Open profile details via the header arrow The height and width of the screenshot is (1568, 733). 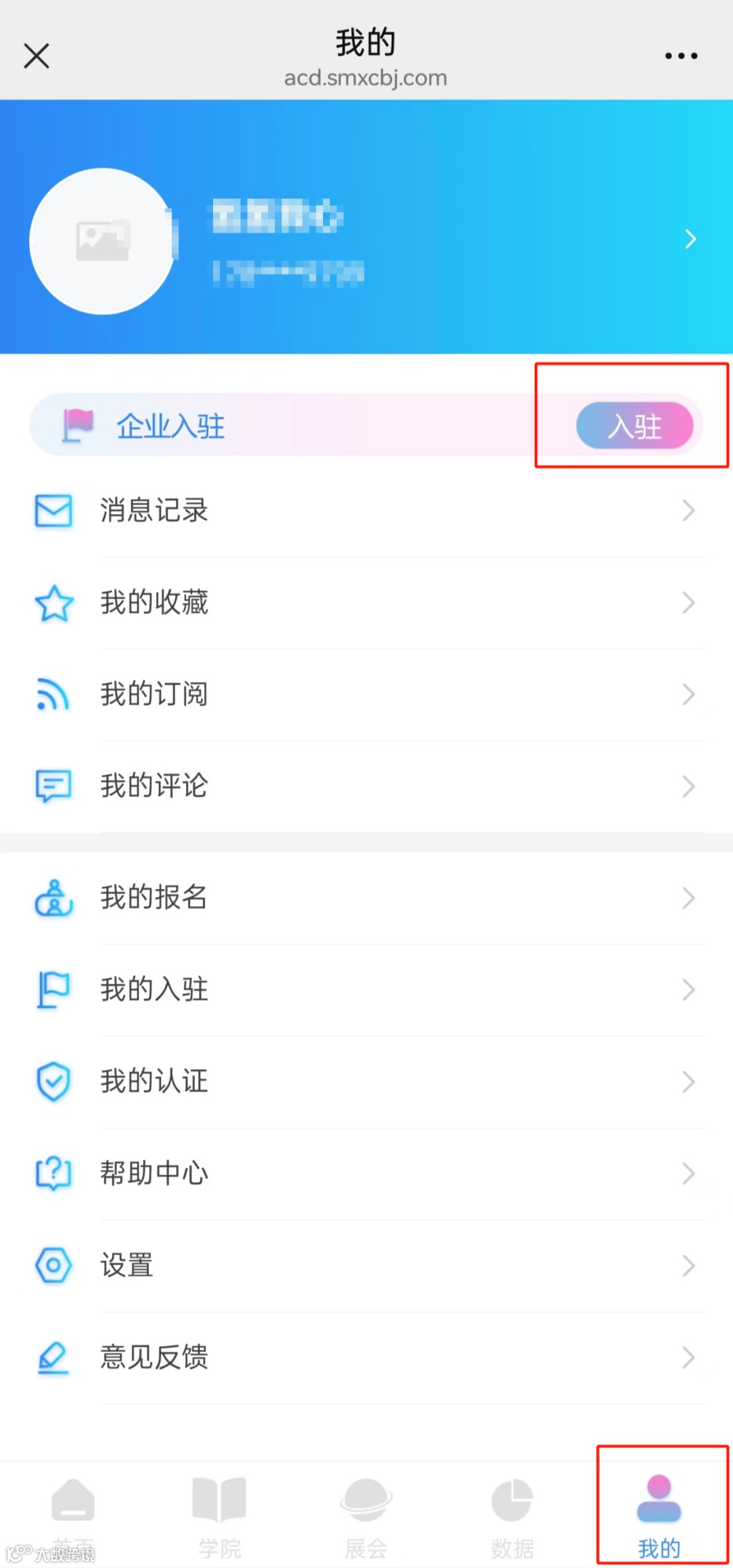coord(690,239)
